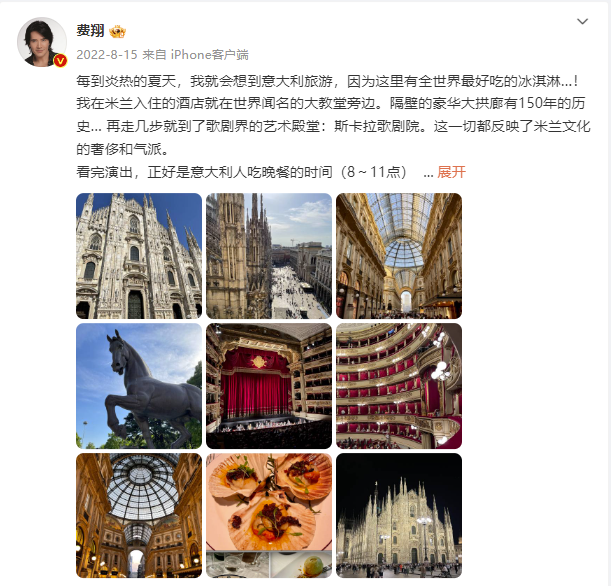
Task: Open the cathedral at night photo
Action: click(399, 516)
